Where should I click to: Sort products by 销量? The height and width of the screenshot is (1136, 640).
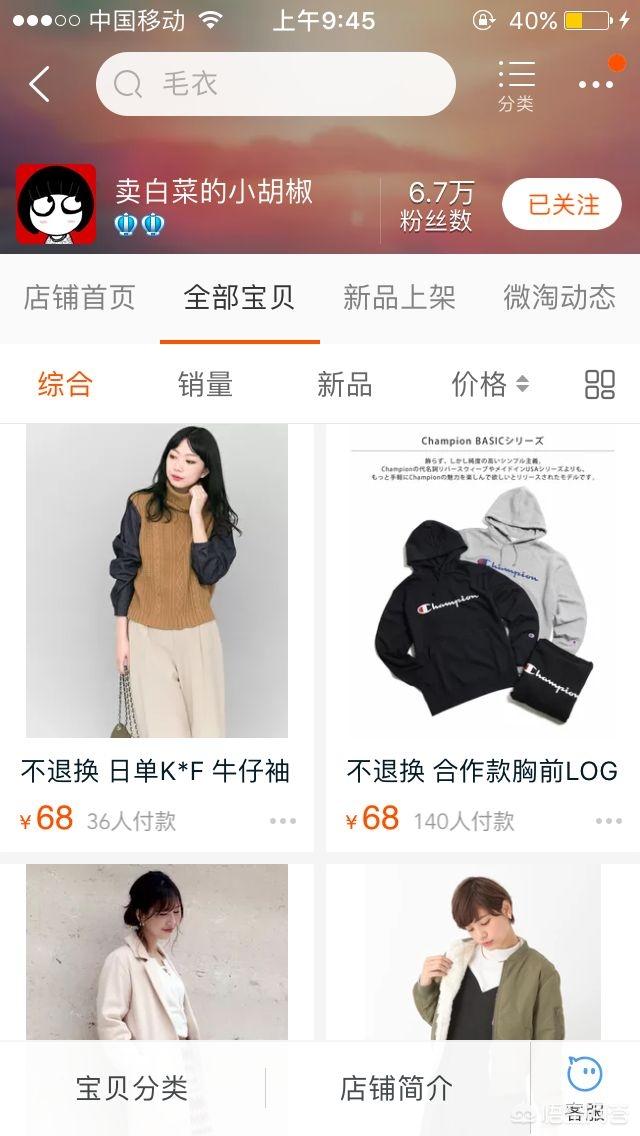(x=205, y=384)
